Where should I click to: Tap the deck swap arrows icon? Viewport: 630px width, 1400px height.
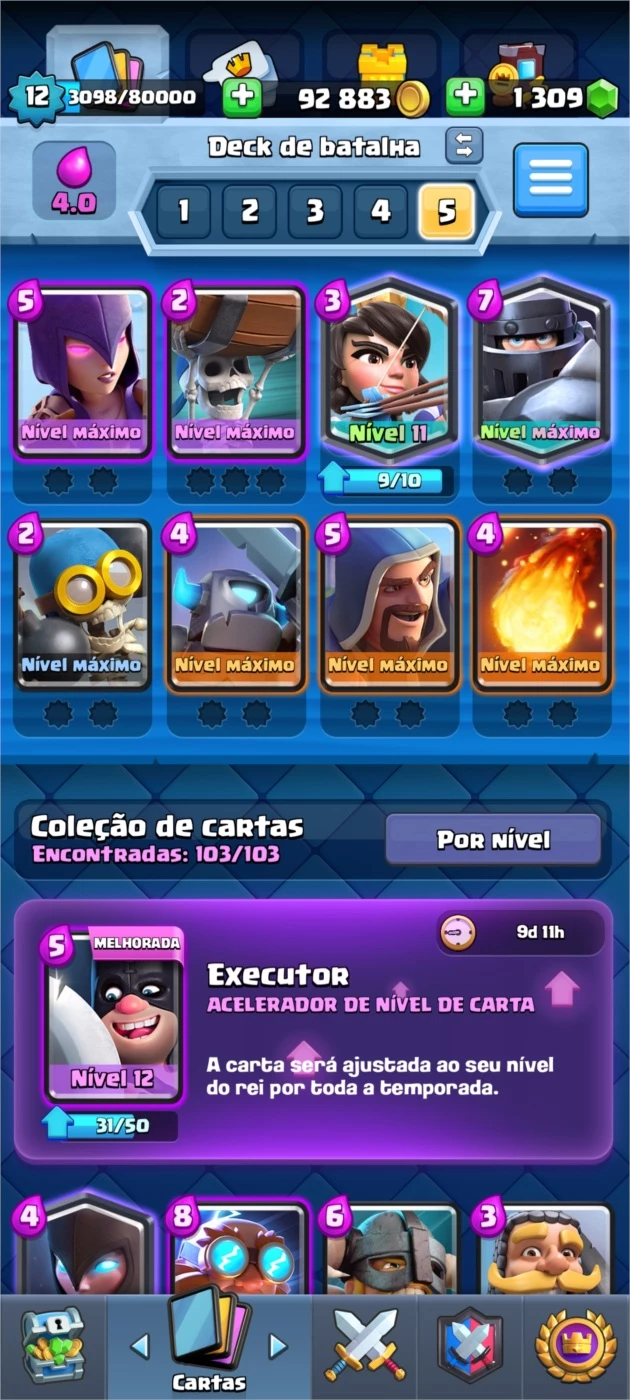(x=464, y=146)
